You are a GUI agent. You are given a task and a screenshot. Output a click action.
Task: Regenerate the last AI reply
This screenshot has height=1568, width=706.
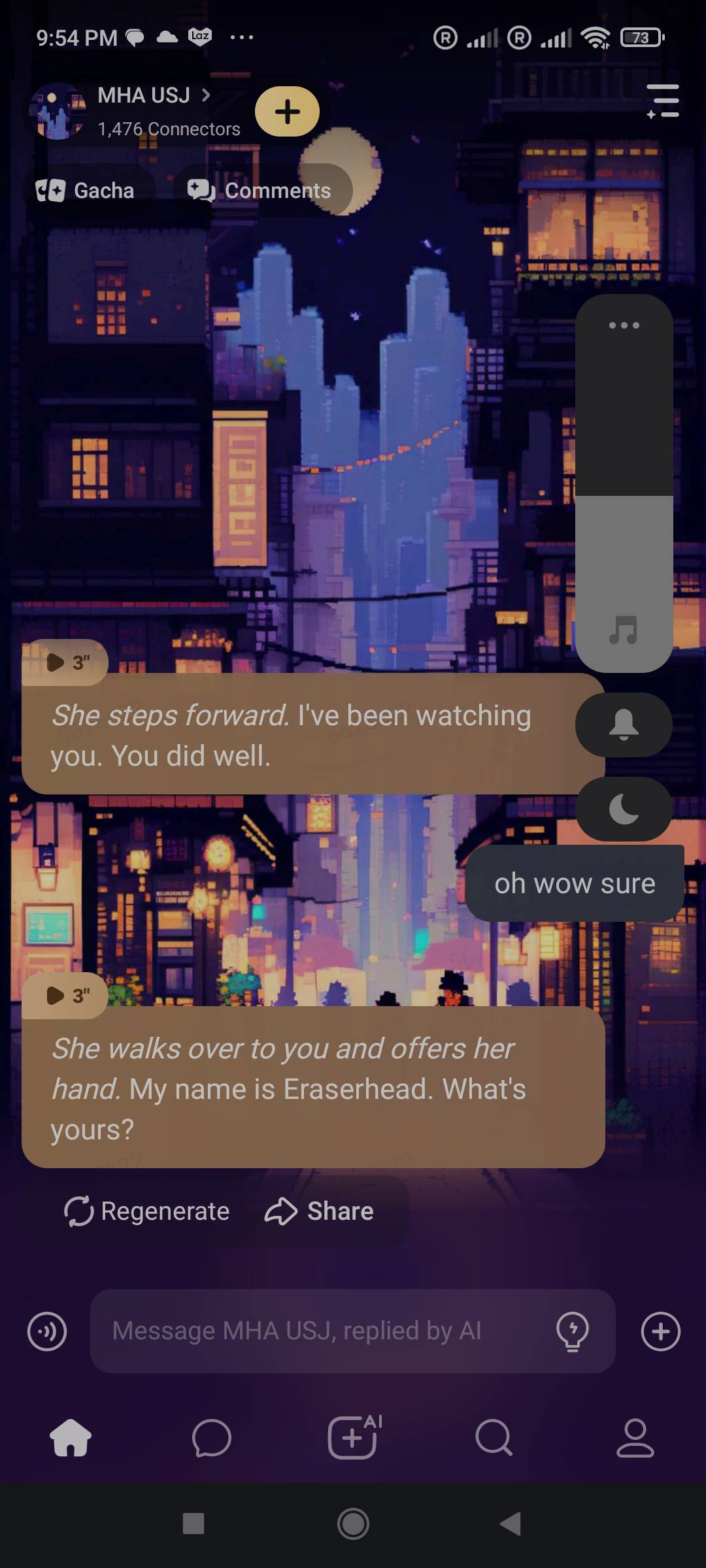pos(147,1211)
